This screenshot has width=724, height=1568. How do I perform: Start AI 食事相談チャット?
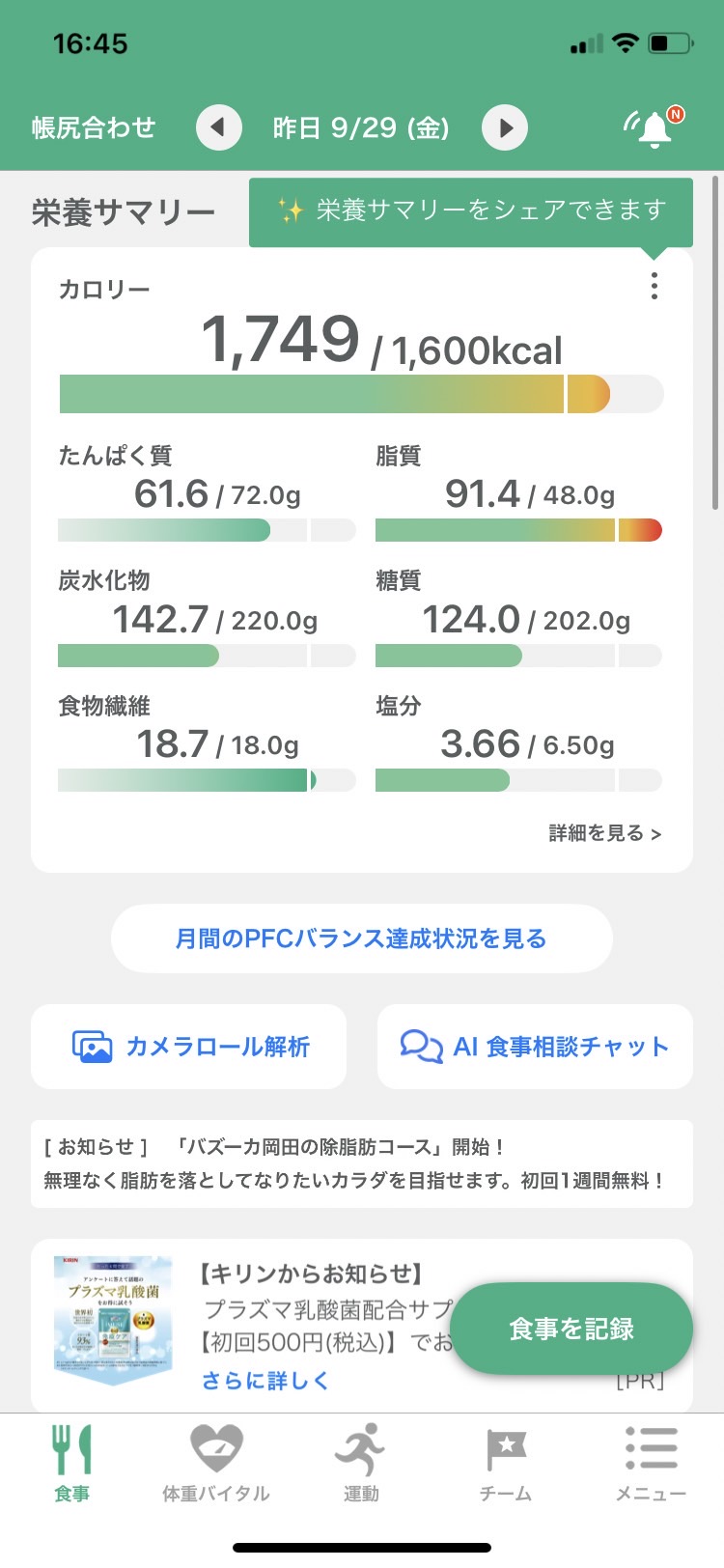click(x=535, y=1047)
